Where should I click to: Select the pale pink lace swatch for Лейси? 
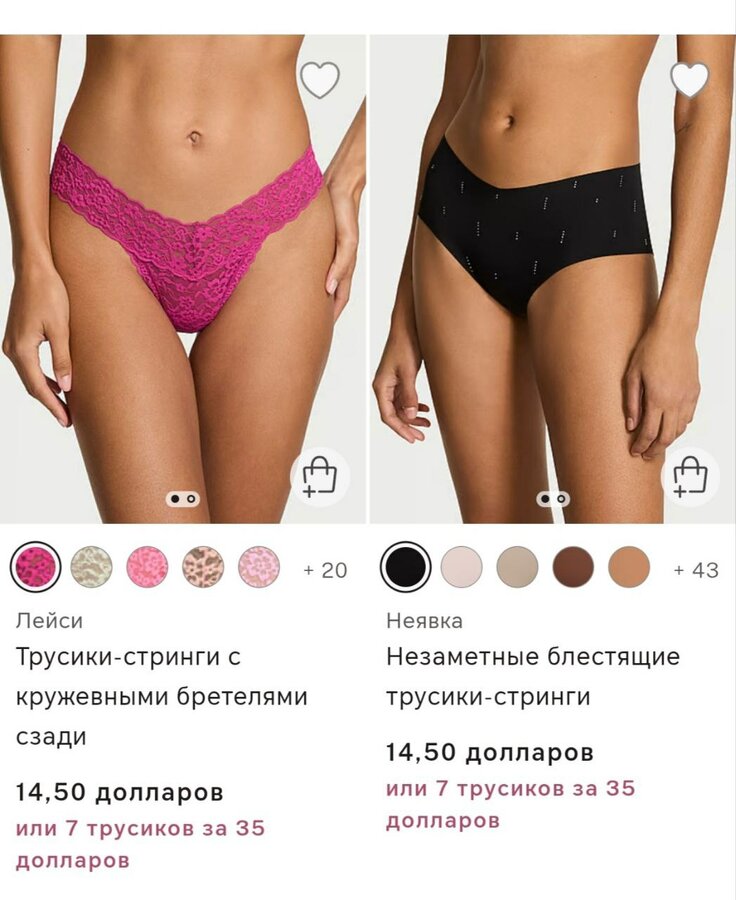click(259, 568)
